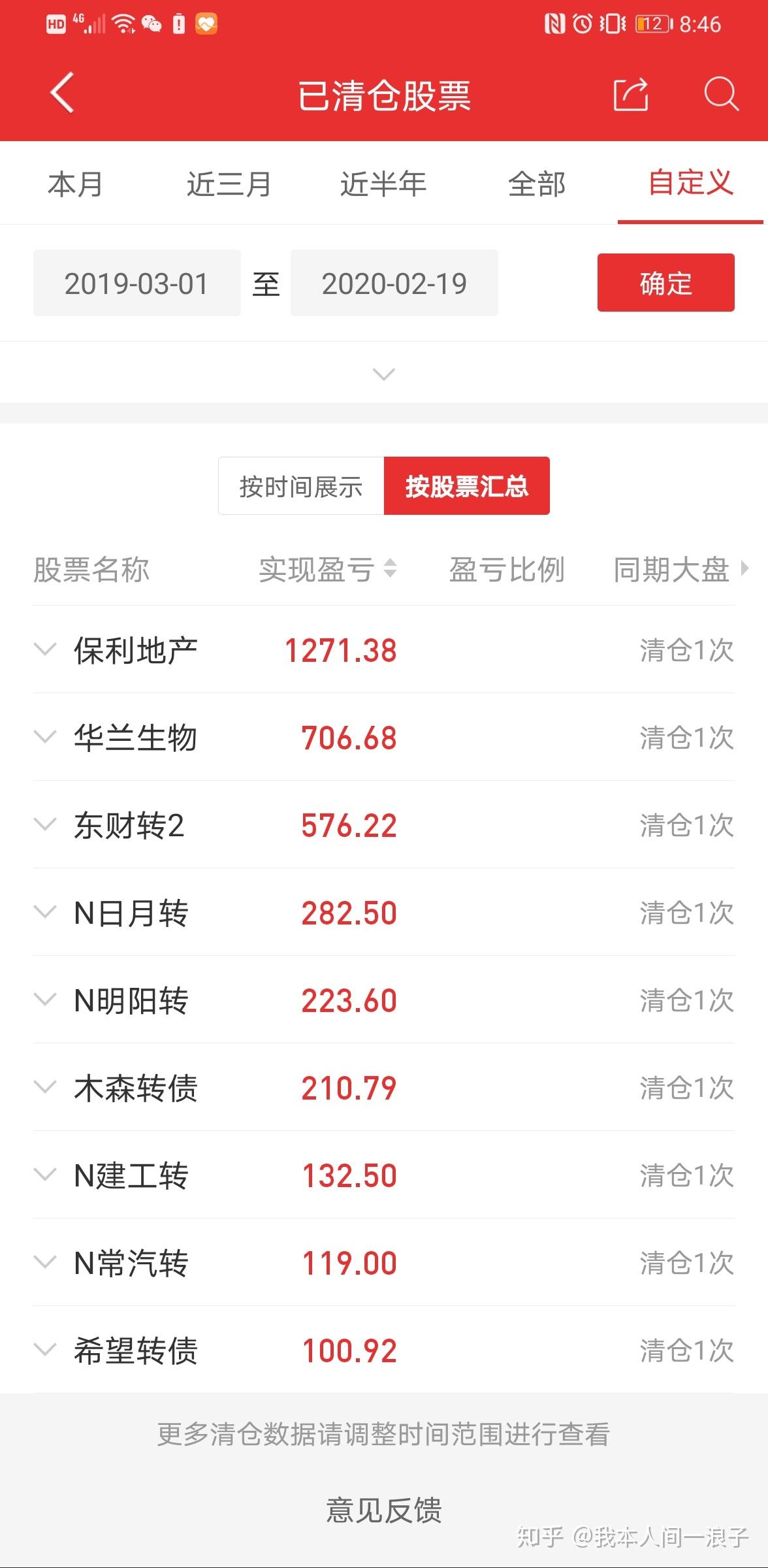Change the end date 2020-02-19
This screenshot has width=768, height=1568.
[x=394, y=284]
